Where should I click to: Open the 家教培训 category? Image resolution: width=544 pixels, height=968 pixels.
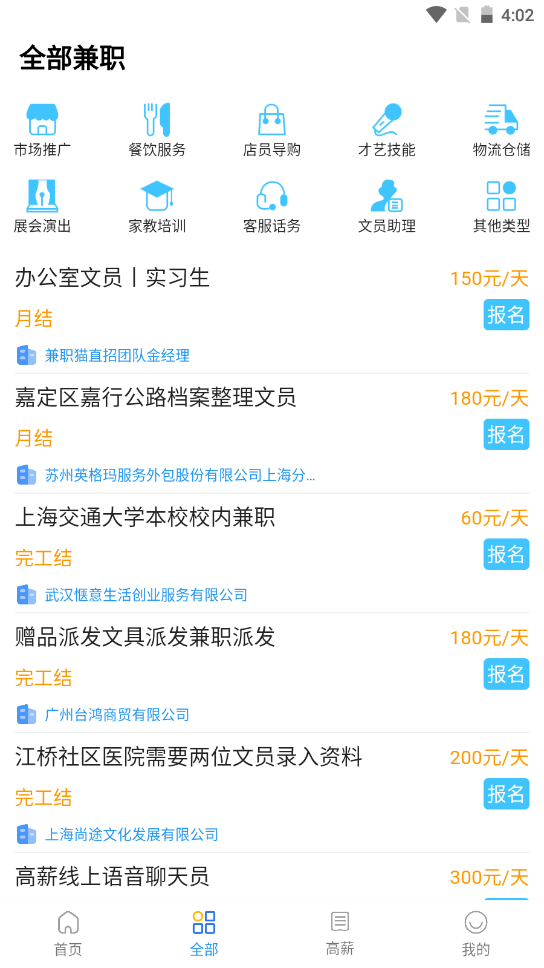[157, 206]
